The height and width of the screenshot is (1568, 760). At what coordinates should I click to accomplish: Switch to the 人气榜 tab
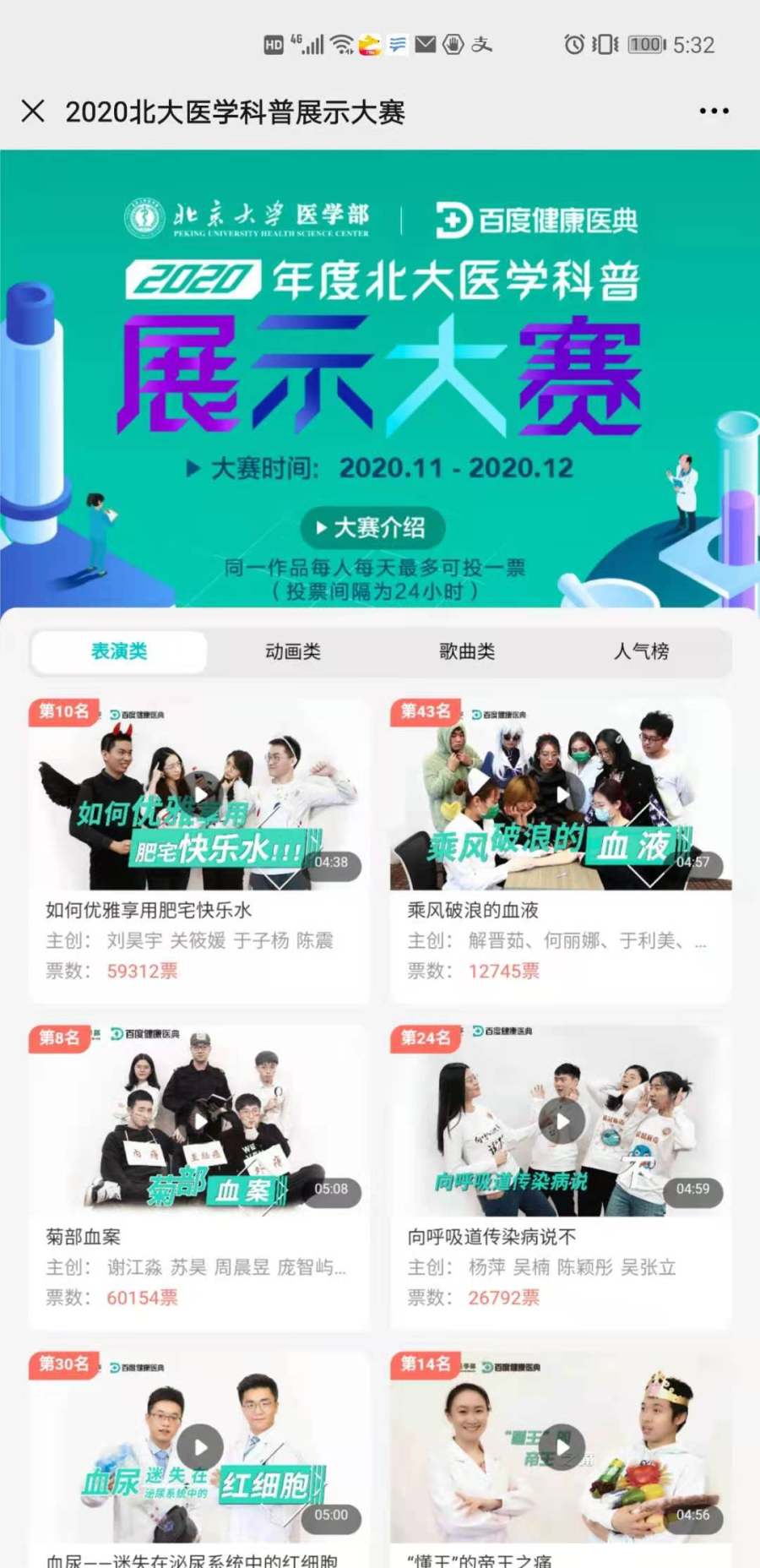click(641, 651)
